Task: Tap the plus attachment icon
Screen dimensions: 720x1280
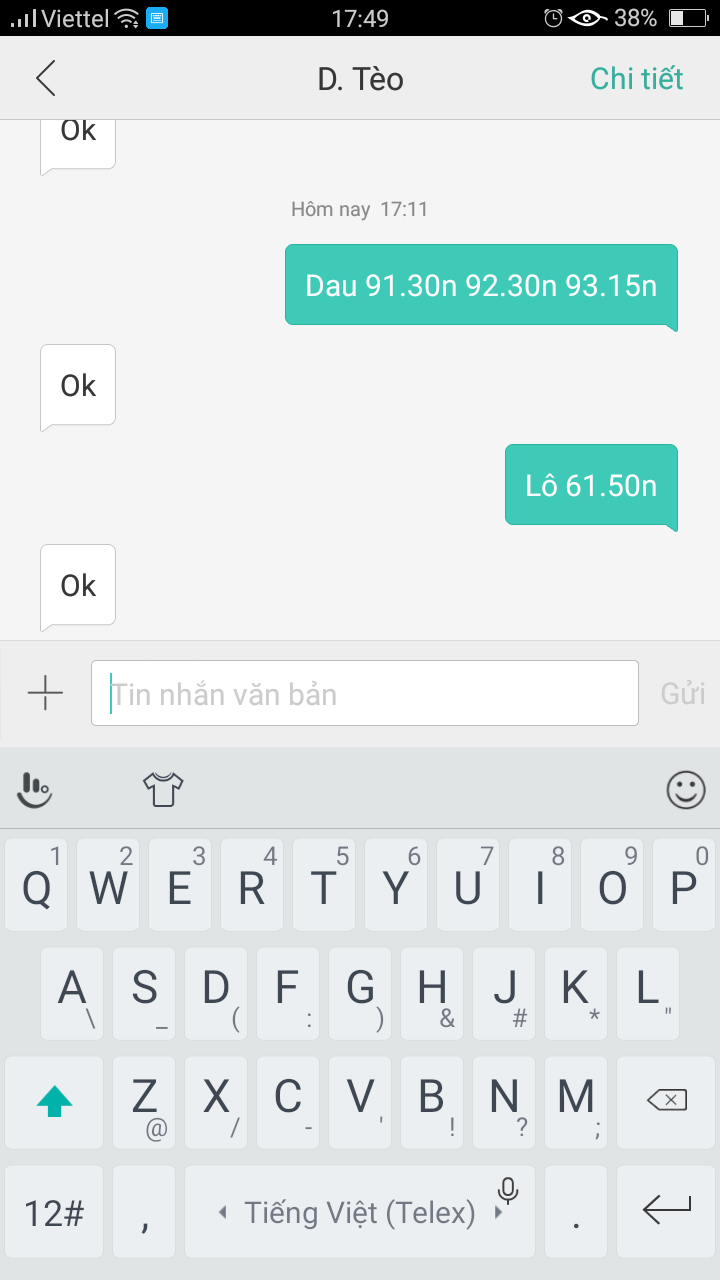Action: click(x=45, y=693)
